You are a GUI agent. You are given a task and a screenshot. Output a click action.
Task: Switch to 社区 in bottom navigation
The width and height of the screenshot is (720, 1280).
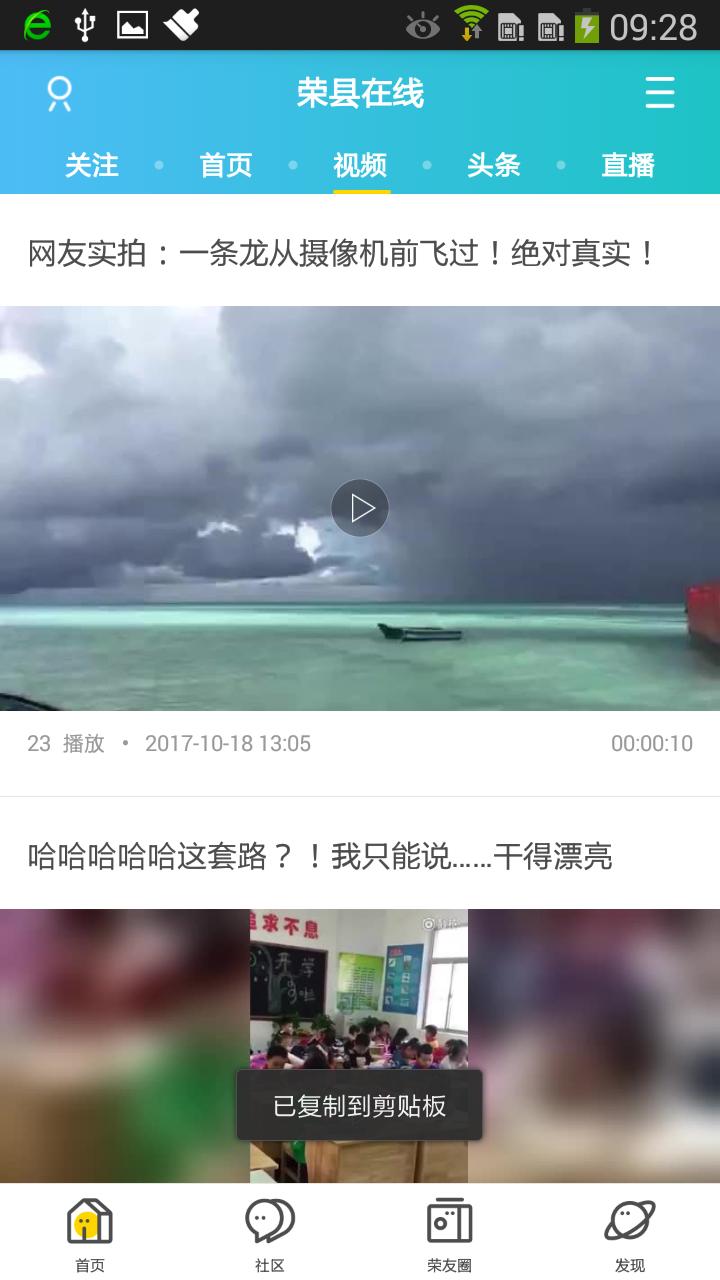(x=270, y=1234)
